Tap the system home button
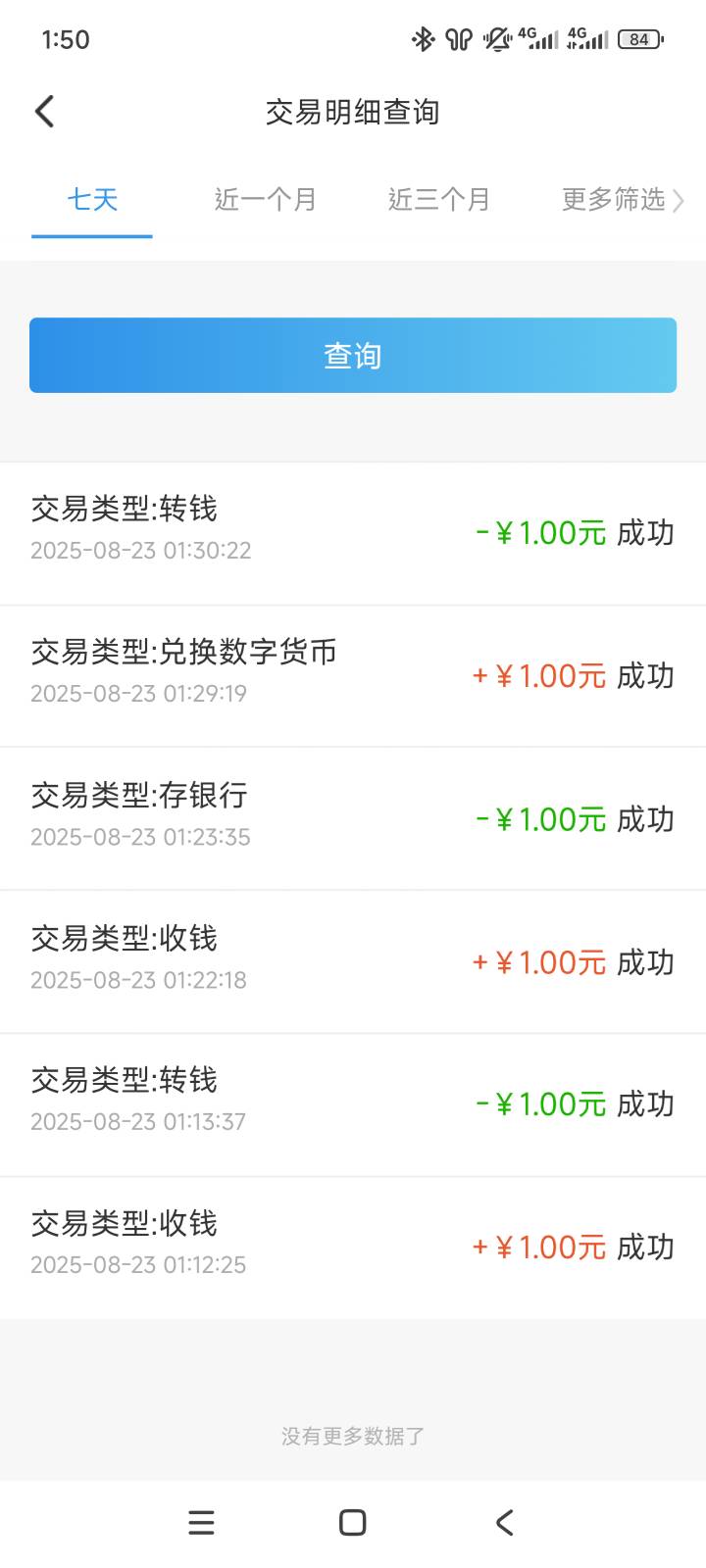This screenshot has width=706, height=1568. click(x=353, y=1522)
